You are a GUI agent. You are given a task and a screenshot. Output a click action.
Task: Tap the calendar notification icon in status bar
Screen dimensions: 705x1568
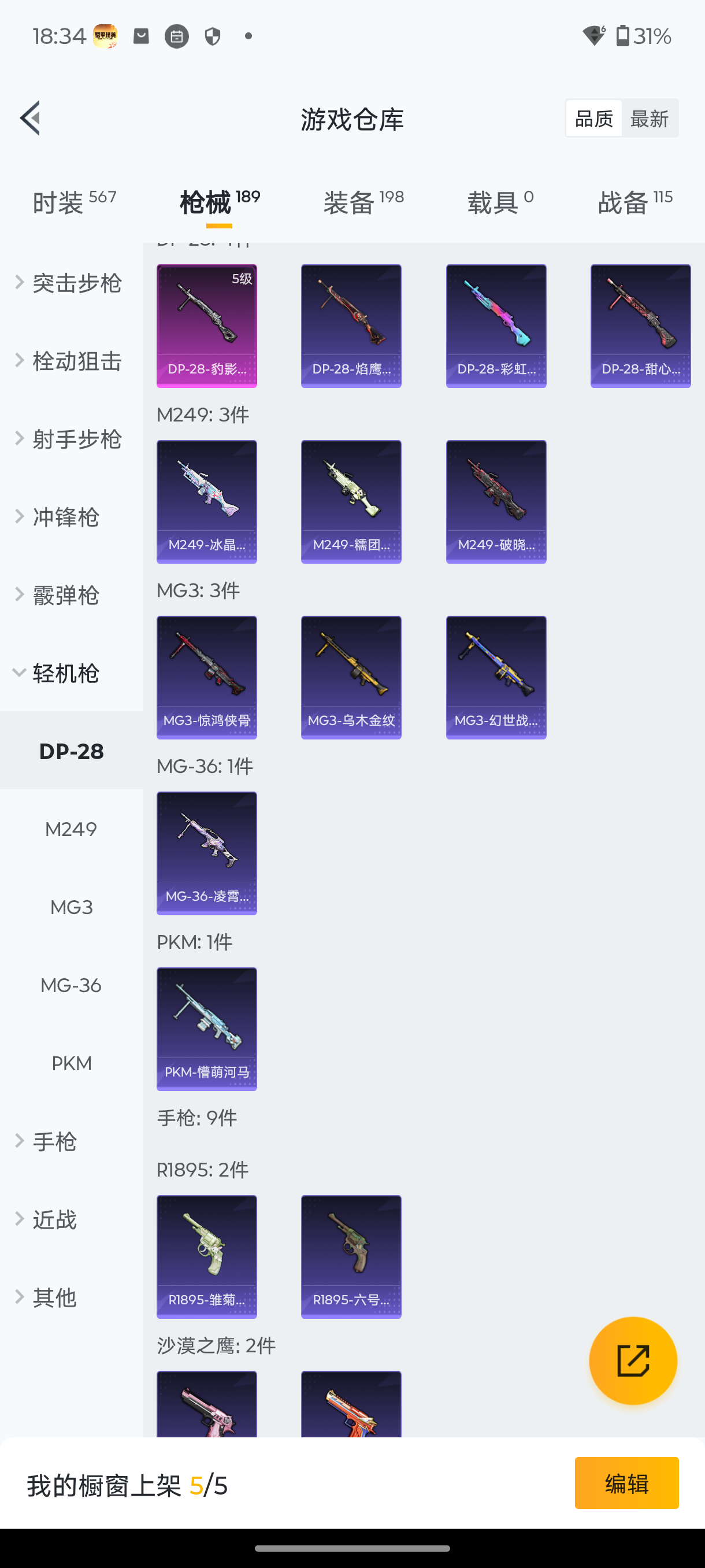(177, 36)
